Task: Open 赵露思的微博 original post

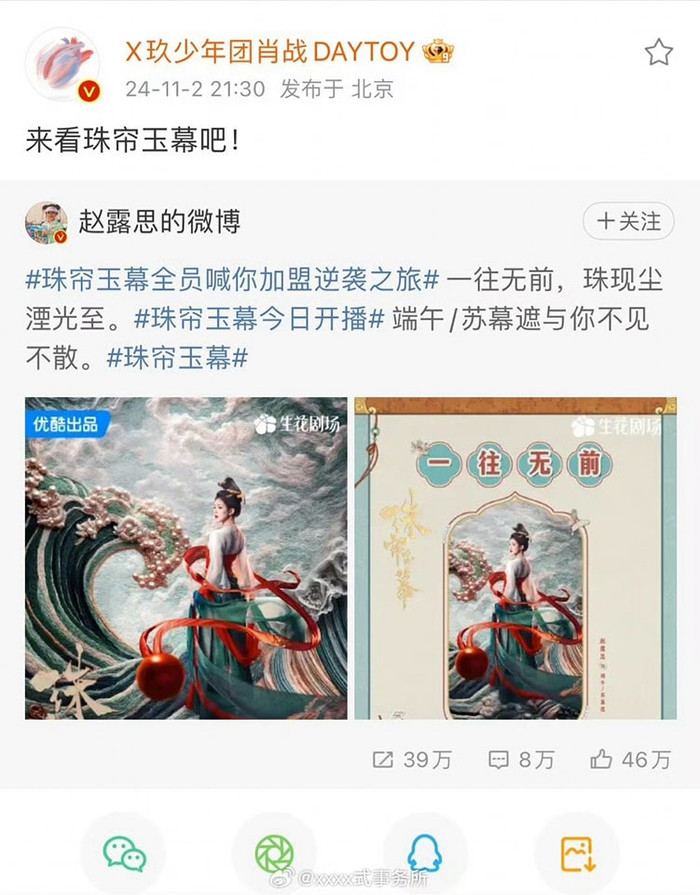Action: pos(160,222)
